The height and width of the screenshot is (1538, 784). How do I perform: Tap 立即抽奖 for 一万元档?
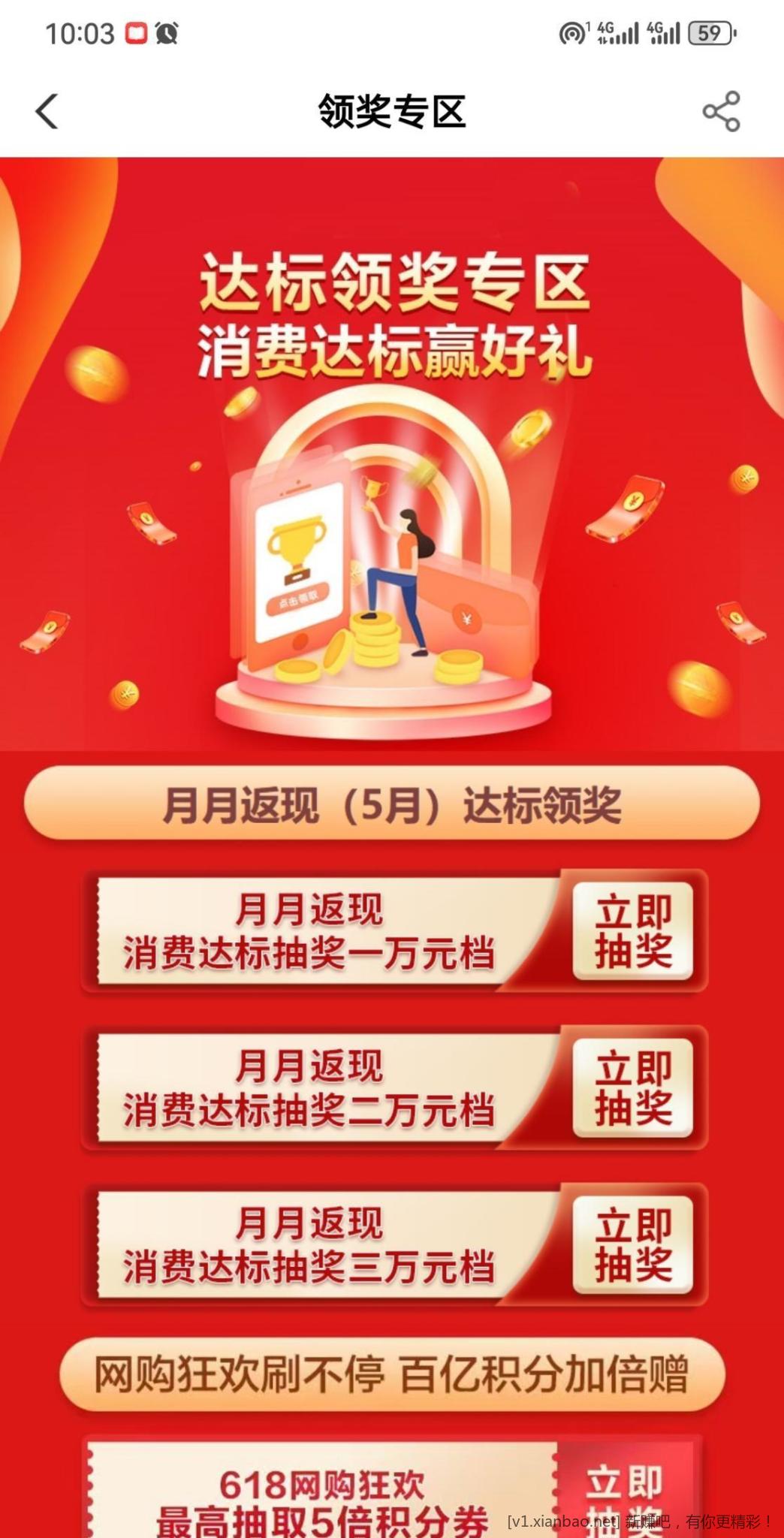pyautogui.click(x=632, y=931)
